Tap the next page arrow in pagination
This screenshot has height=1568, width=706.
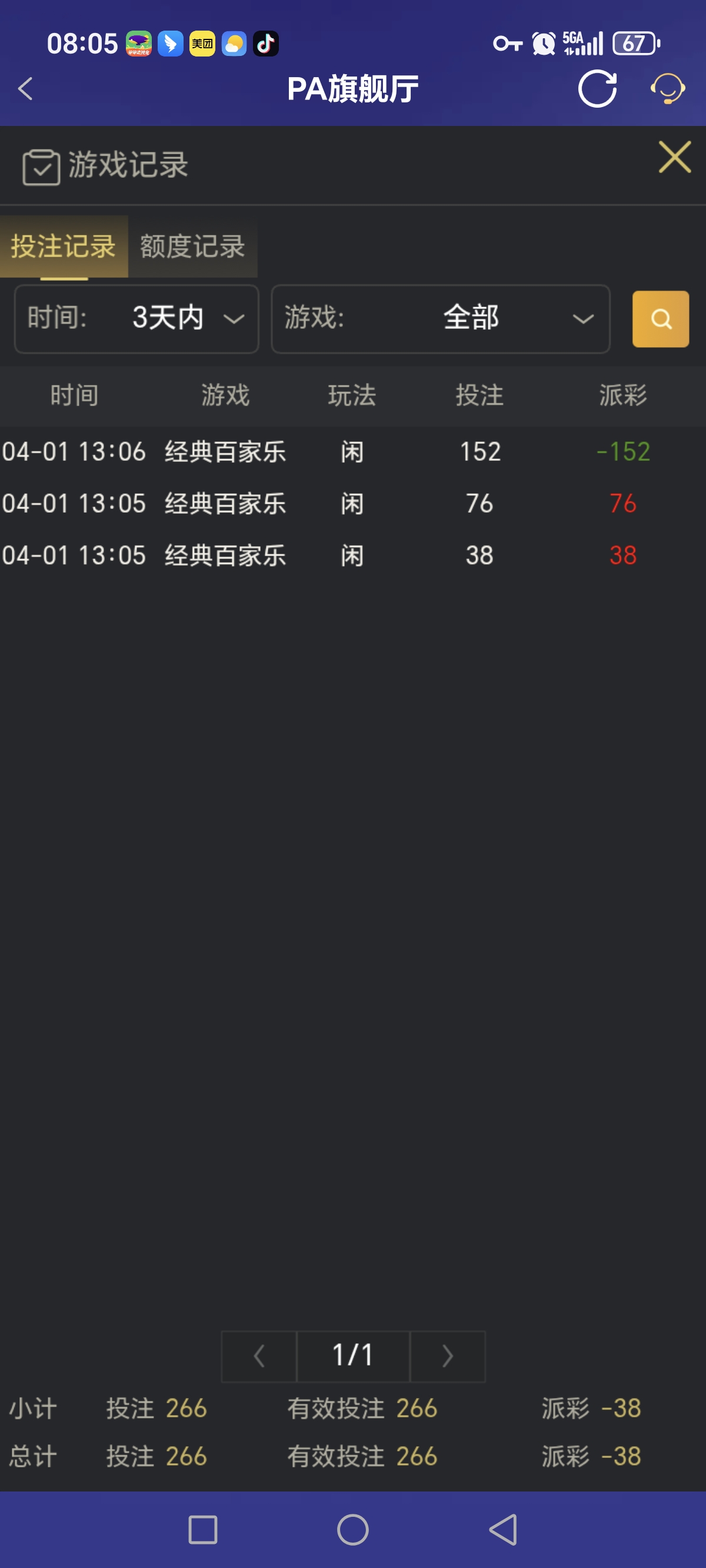pyautogui.click(x=448, y=1356)
